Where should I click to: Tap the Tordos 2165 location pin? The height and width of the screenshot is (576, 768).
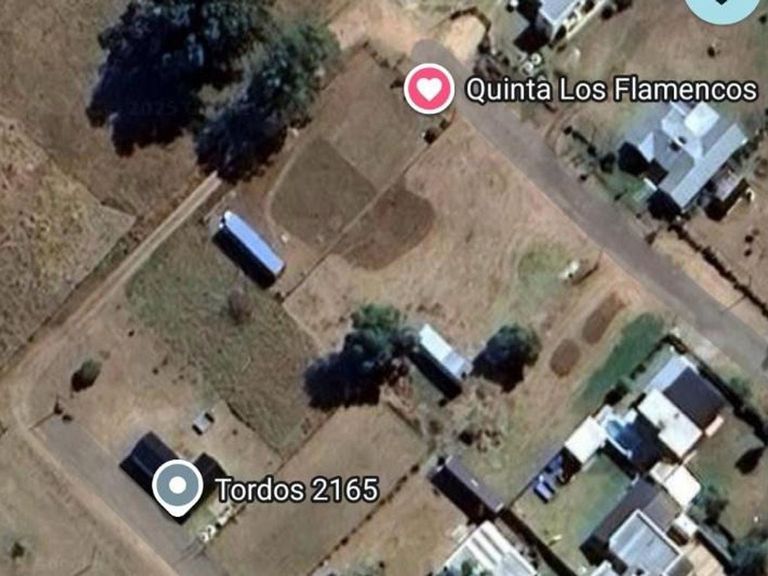[x=177, y=488]
